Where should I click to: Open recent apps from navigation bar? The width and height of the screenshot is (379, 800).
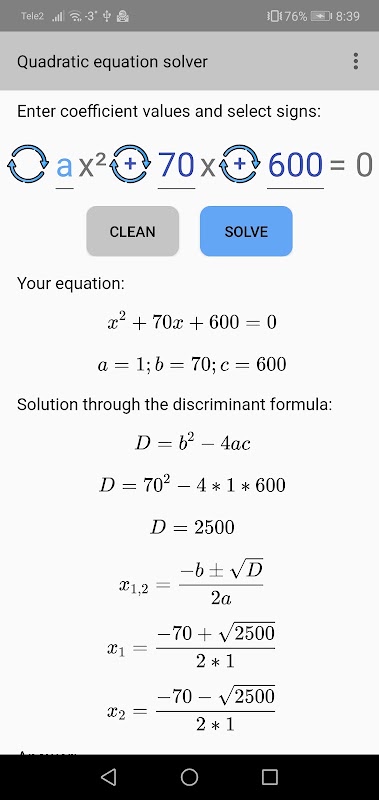click(270, 777)
